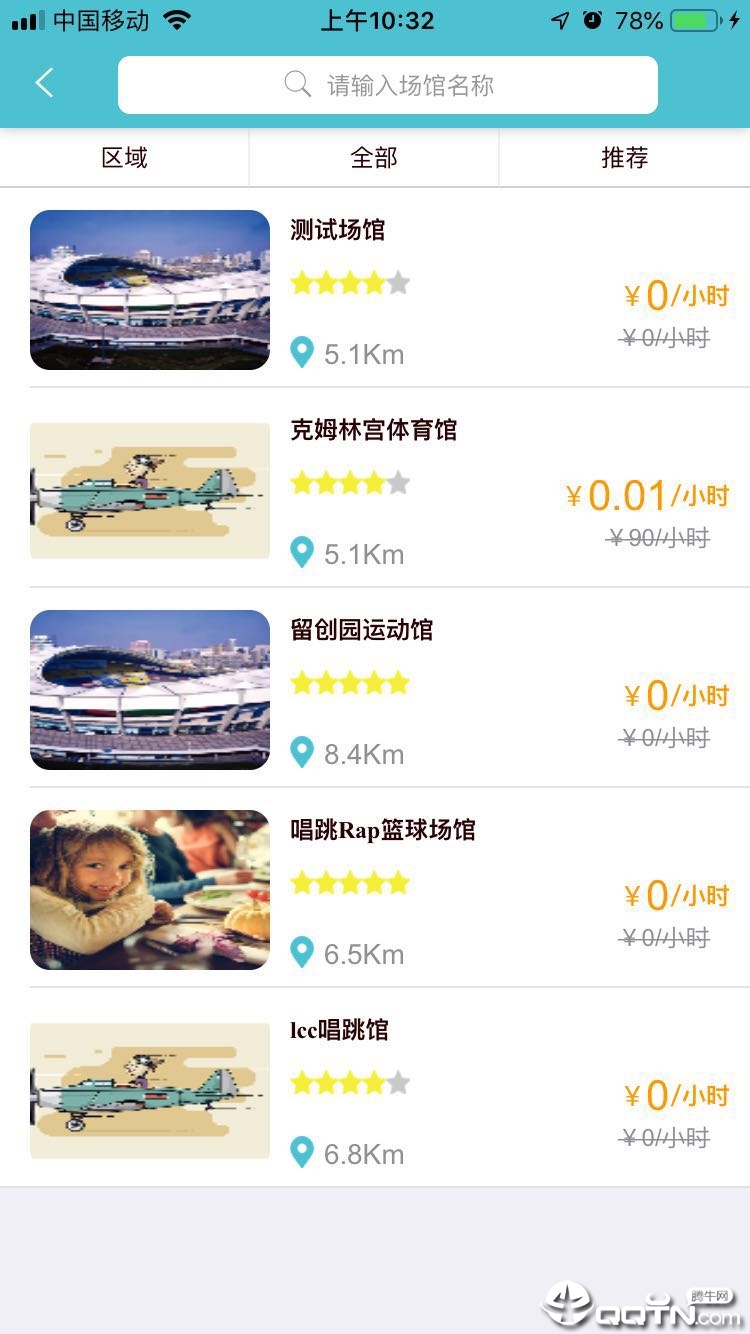Viewport: 750px width, 1334px height.
Task: Open the 全部 filter
Action: click(374, 158)
